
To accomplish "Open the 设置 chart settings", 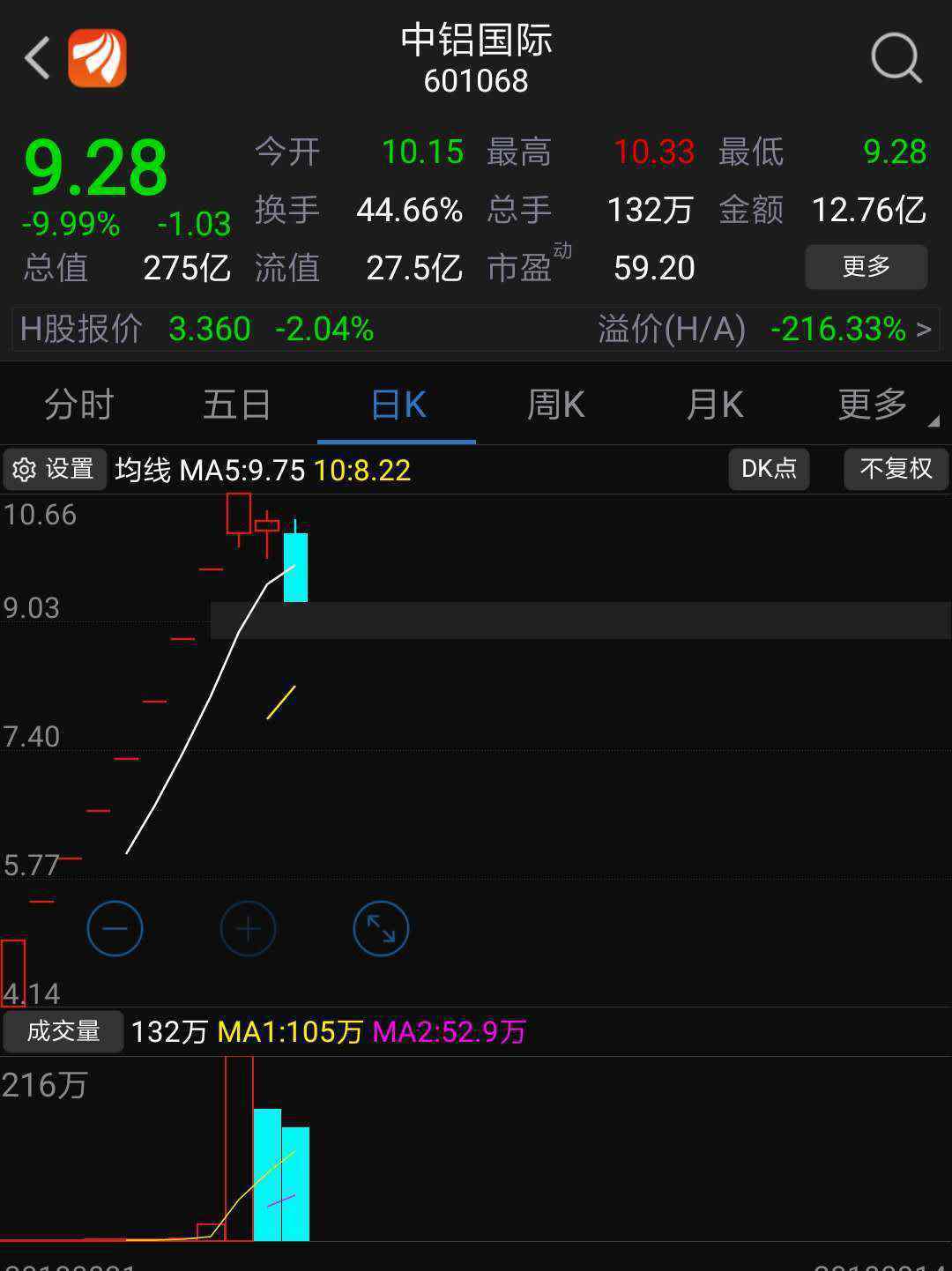I will (x=55, y=470).
